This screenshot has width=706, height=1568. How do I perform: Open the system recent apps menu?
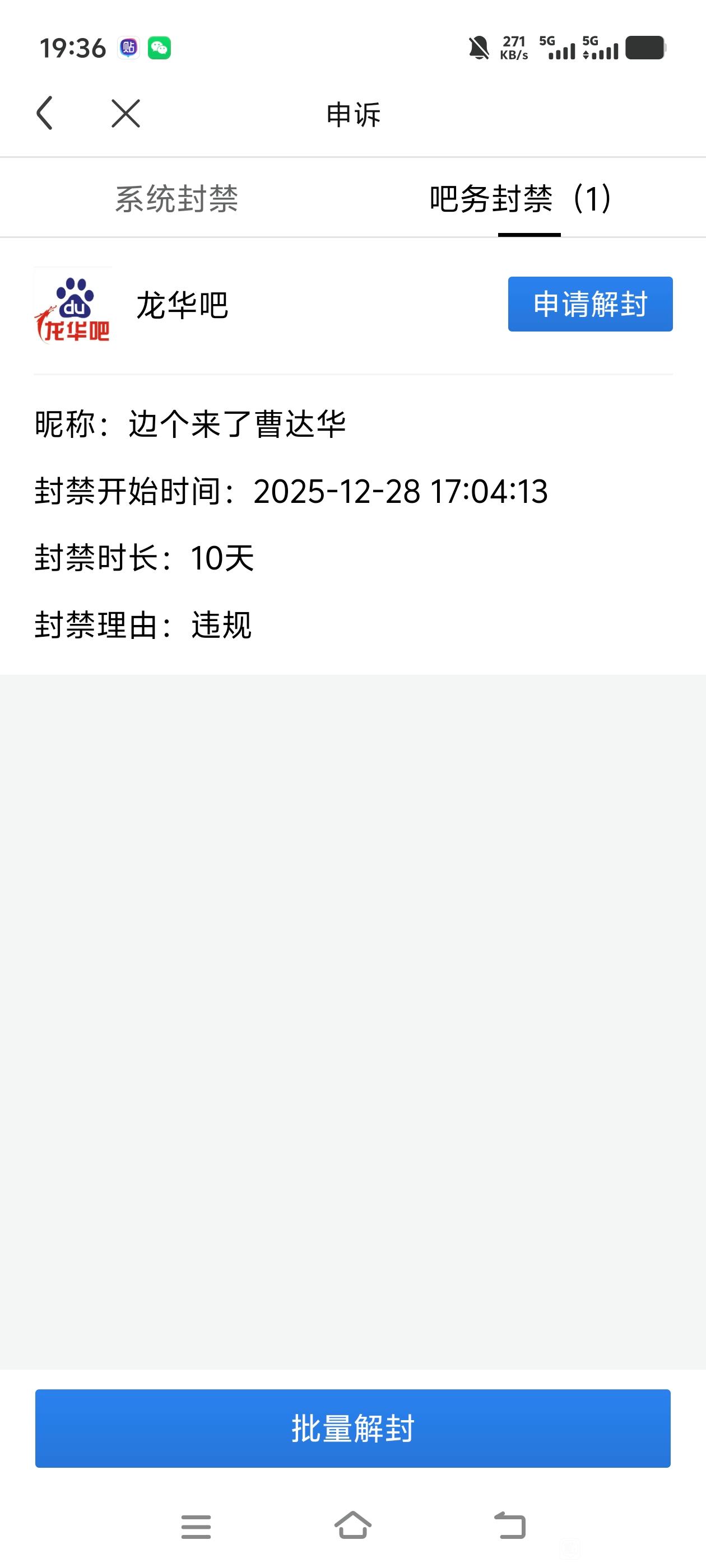(x=196, y=1527)
